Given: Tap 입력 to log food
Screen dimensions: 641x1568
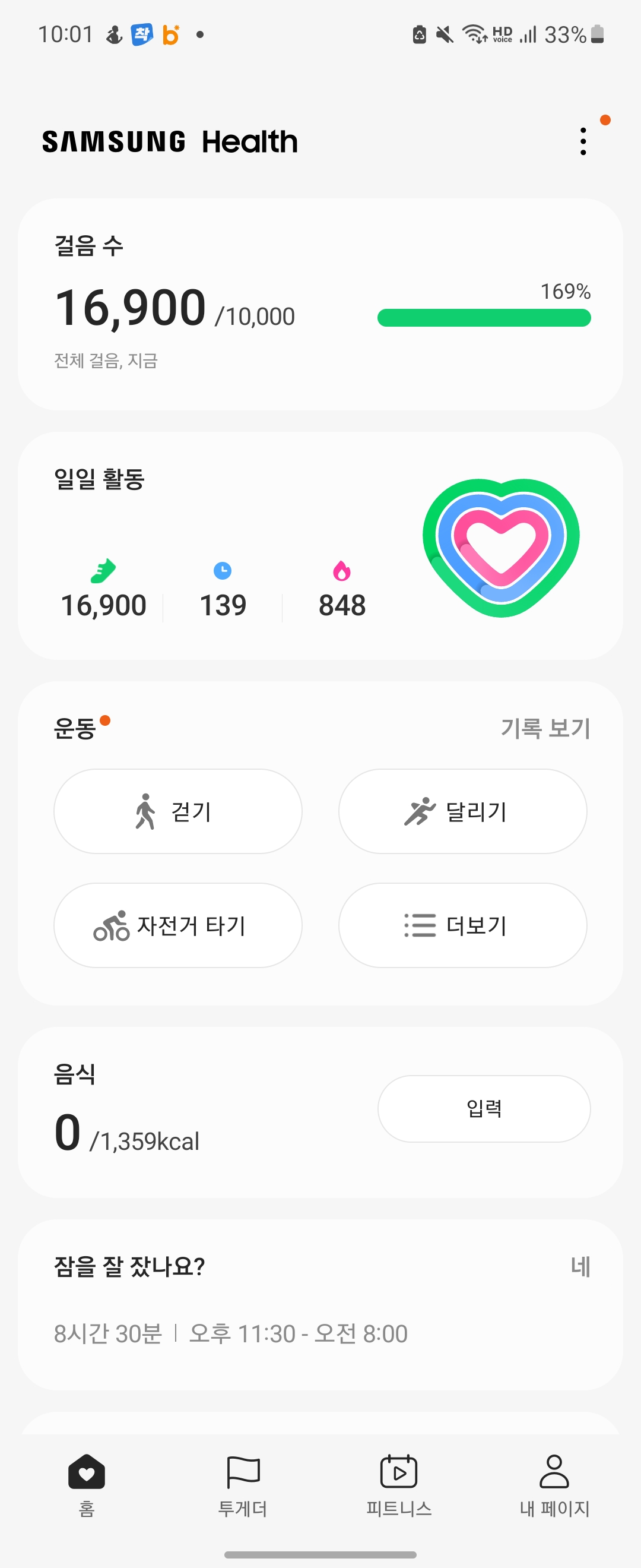Looking at the screenshot, I should pyautogui.click(x=484, y=1108).
